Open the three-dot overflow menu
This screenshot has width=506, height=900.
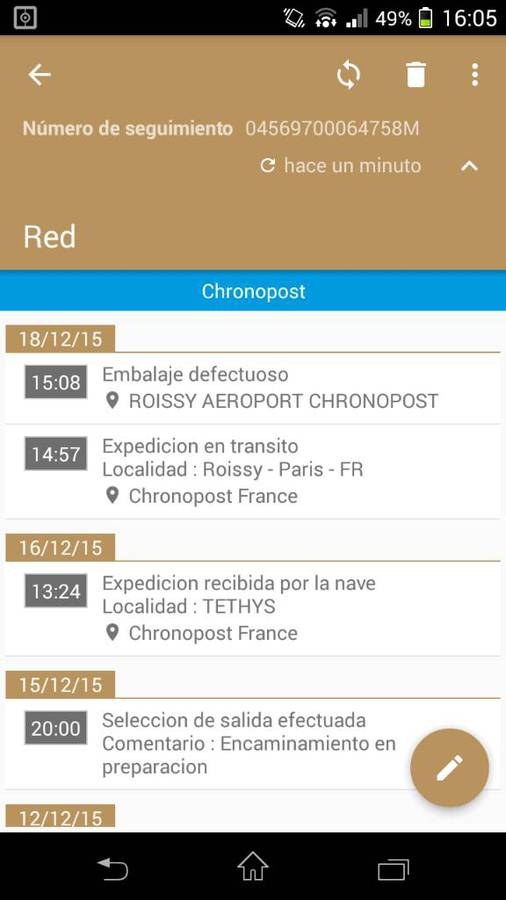[x=474, y=75]
